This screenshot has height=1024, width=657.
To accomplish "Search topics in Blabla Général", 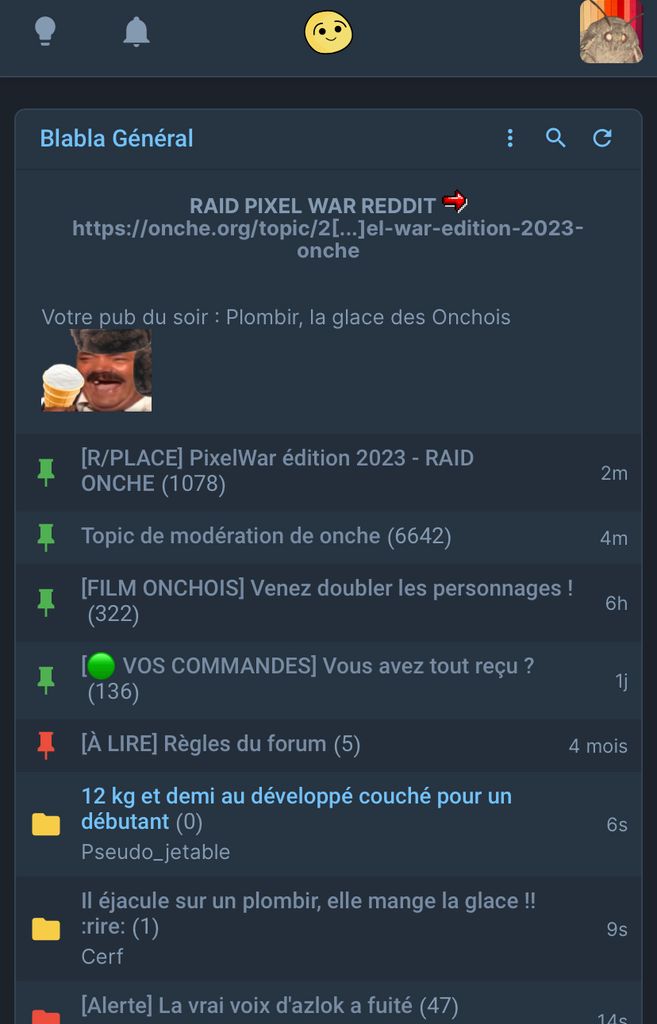I will point(556,139).
